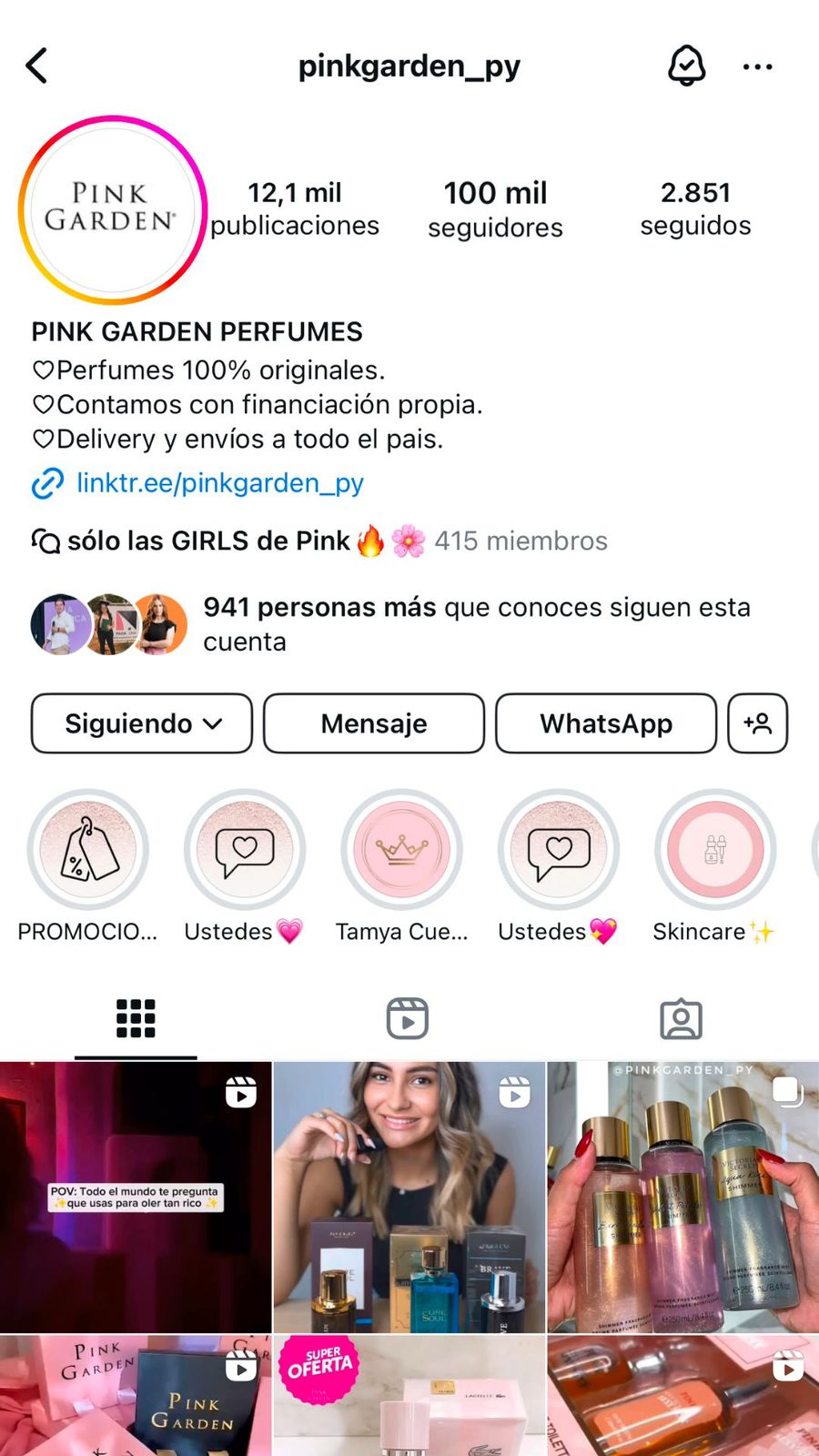
Task: Open the Skincare highlight
Action: point(715,850)
